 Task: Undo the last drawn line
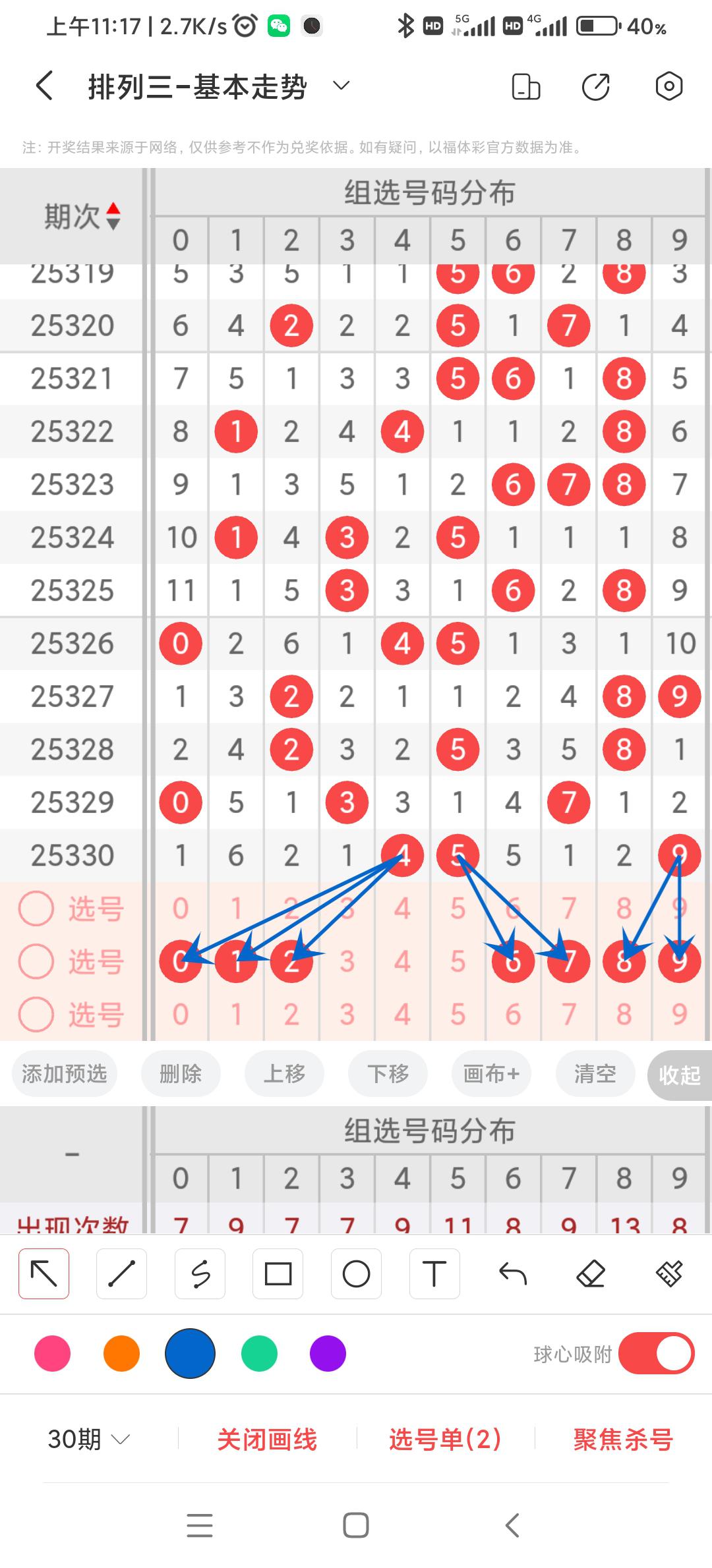(513, 1274)
